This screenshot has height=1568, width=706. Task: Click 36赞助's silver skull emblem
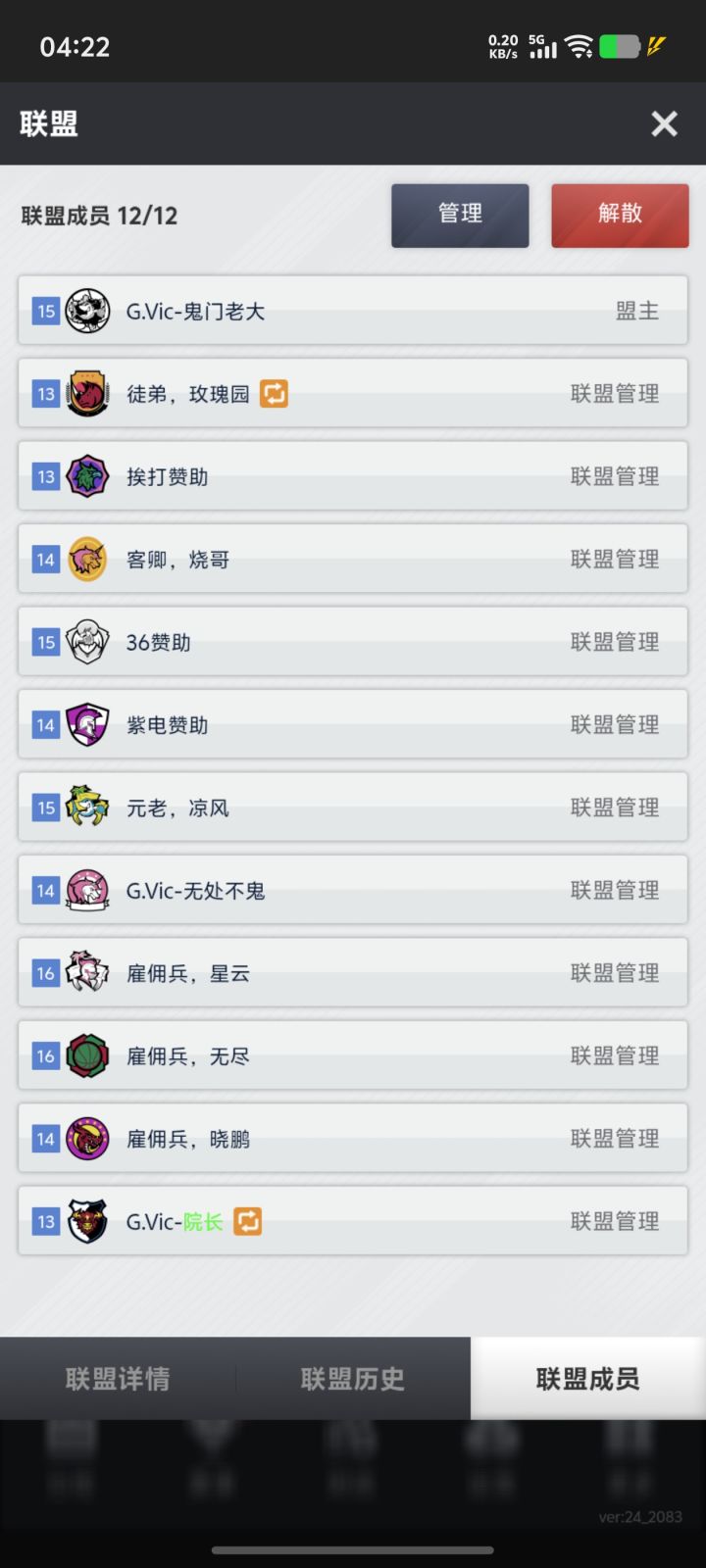click(x=87, y=642)
